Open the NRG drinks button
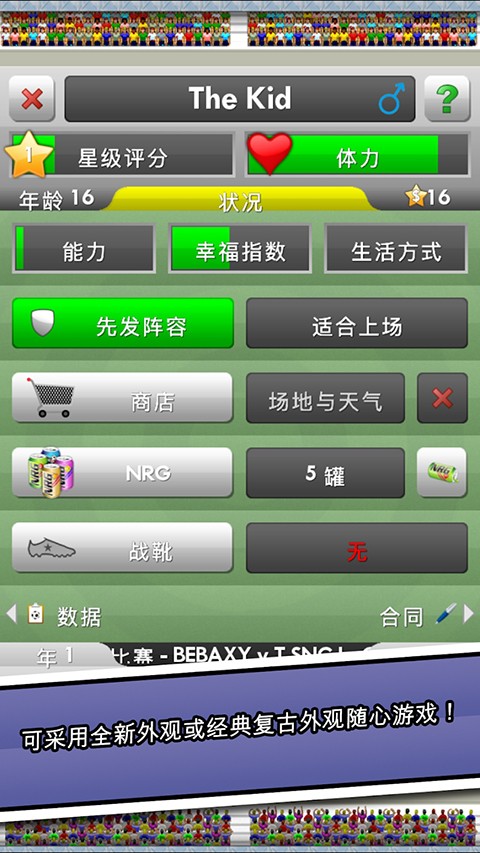This screenshot has height=853, width=480. coord(122,473)
